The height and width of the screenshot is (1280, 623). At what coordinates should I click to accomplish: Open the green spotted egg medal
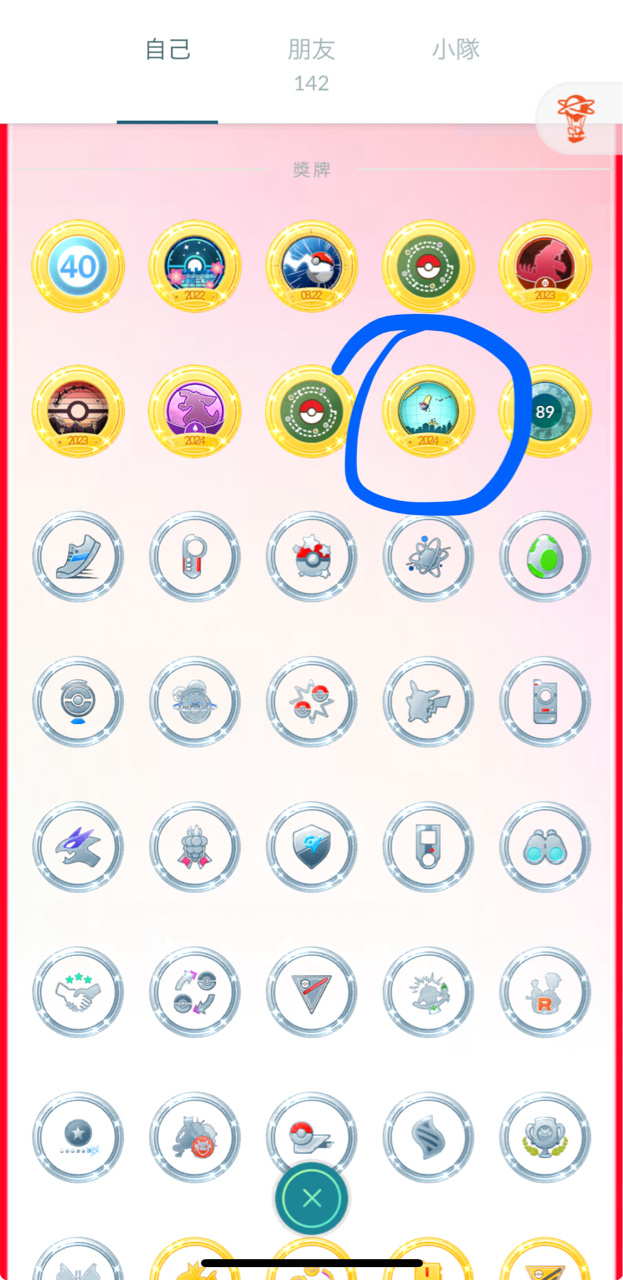[545, 557]
